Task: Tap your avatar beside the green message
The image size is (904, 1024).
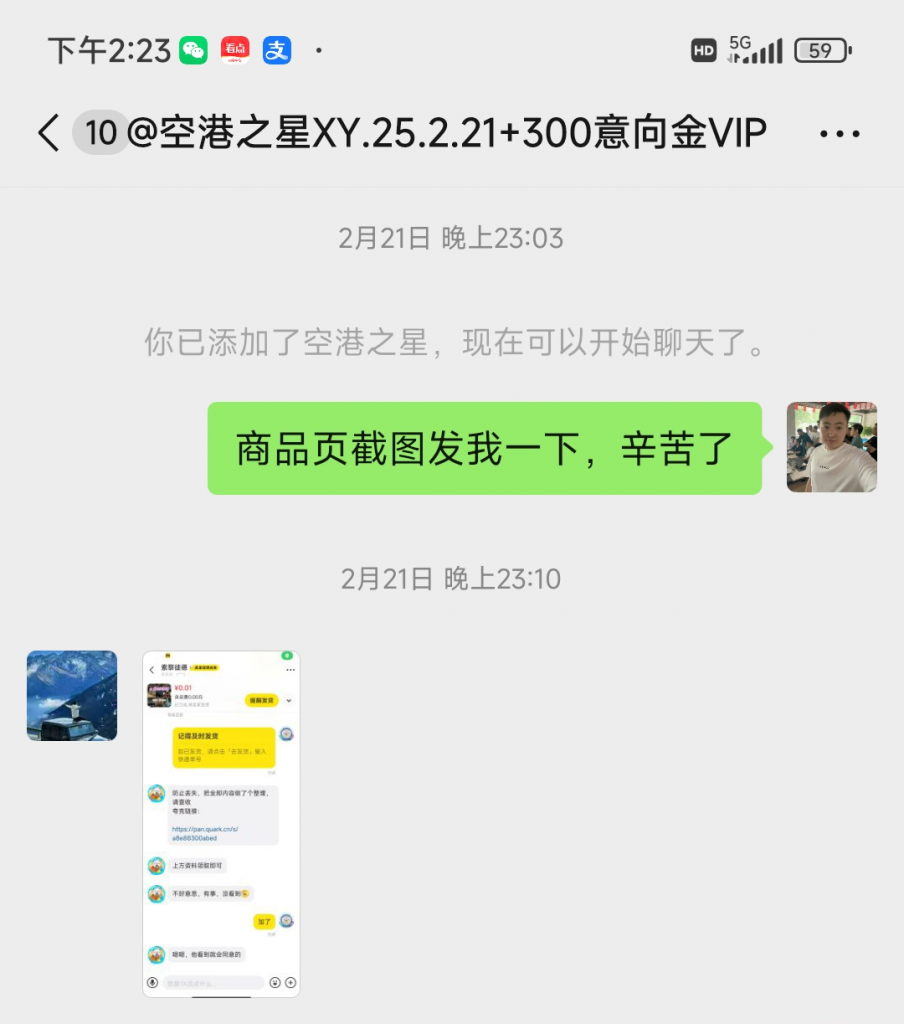Action: click(x=832, y=446)
